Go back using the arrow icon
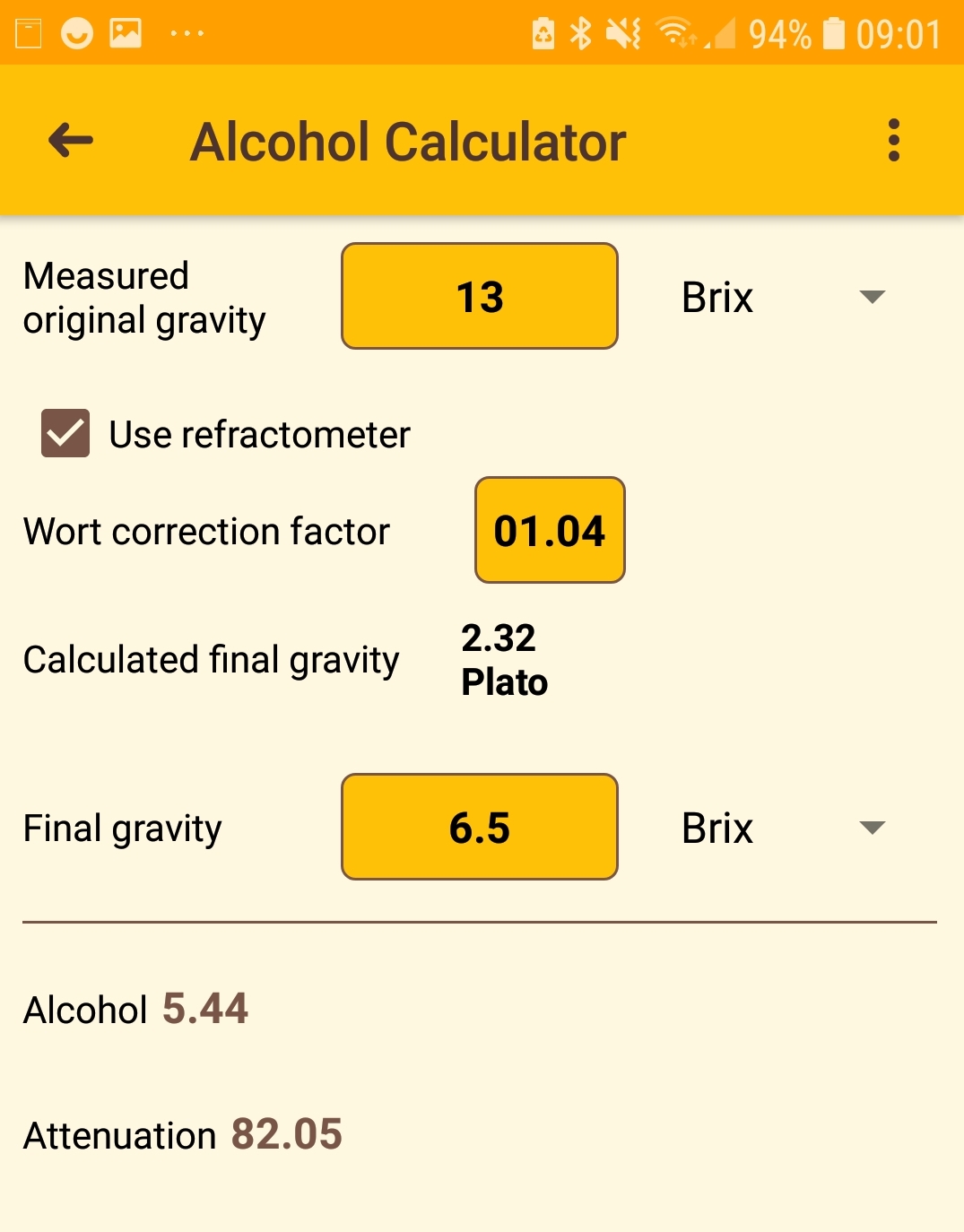The width and height of the screenshot is (964, 1232). (71, 141)
